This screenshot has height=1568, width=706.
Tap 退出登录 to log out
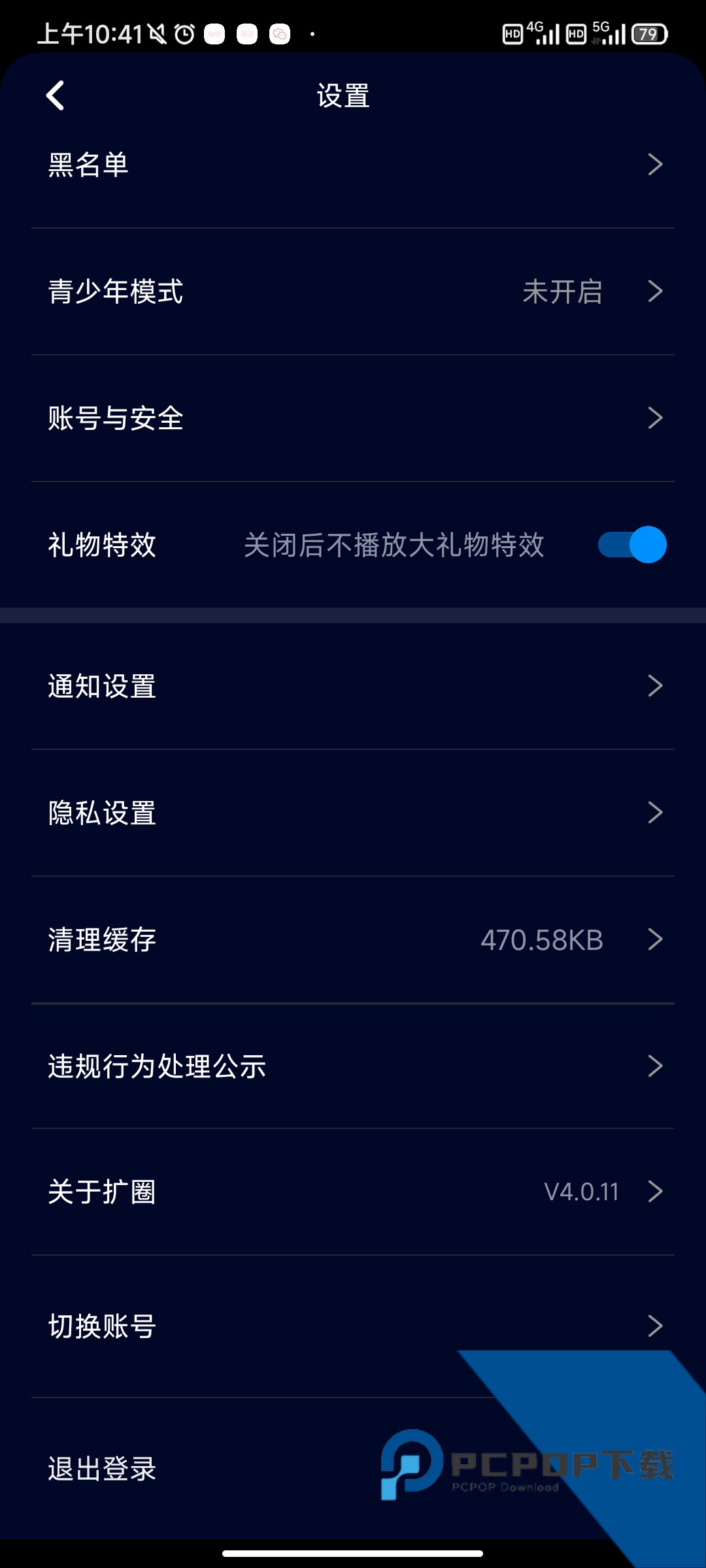coord(103,1470)
